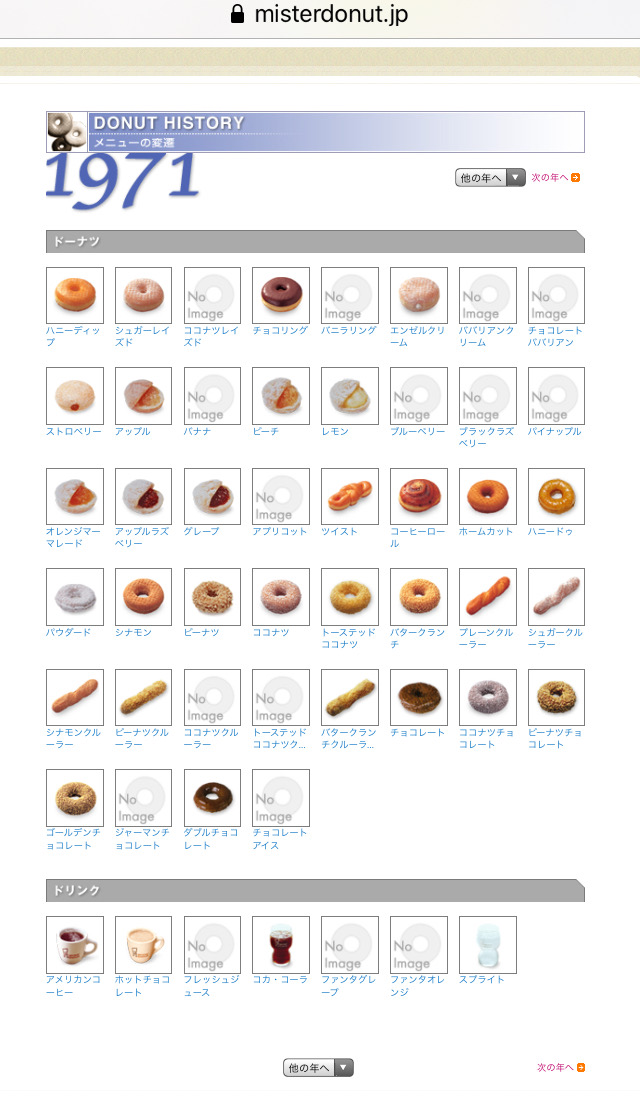The image size is (640, 1096).
Task: Open the ゴールデンチョコレート donut item
Action: (75, 798)
